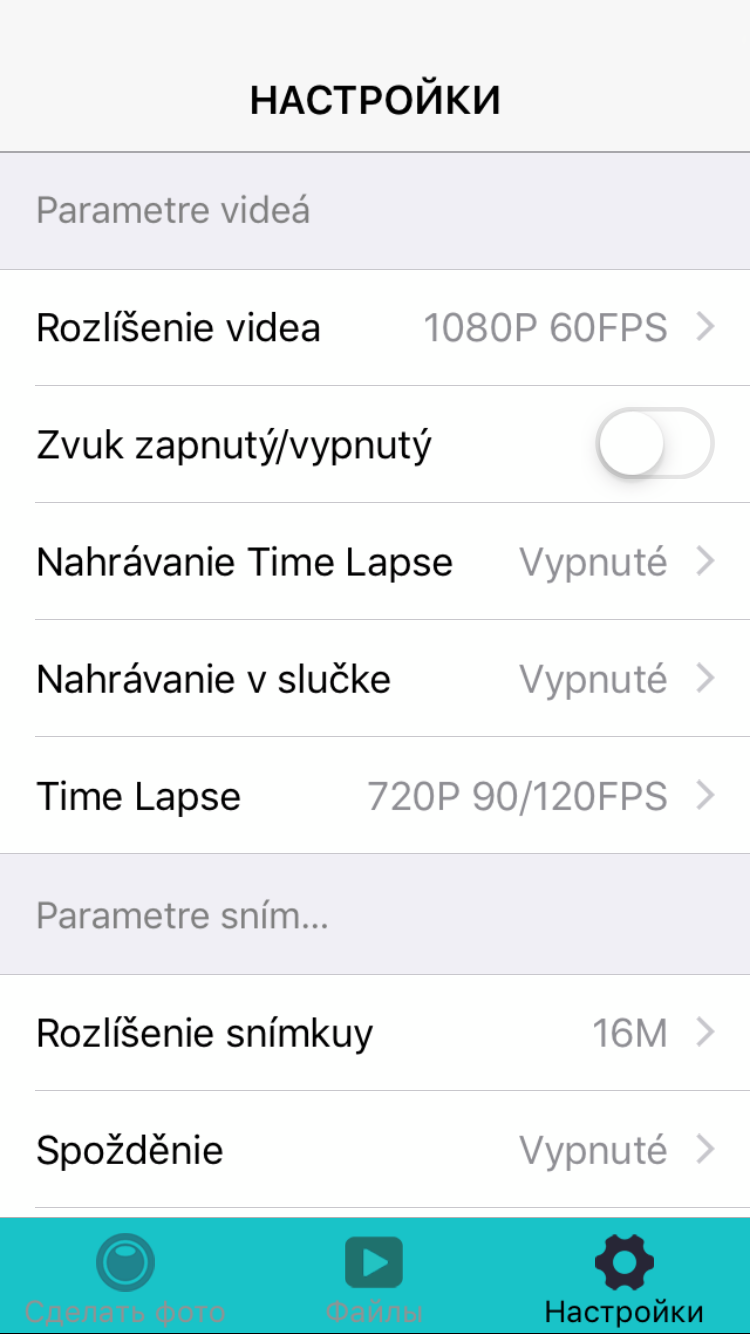Screen dimensions: 750x1334
Task: Open Nahrávanie v slučke setting
Action: pyautogui.click(x=375, y=678)
